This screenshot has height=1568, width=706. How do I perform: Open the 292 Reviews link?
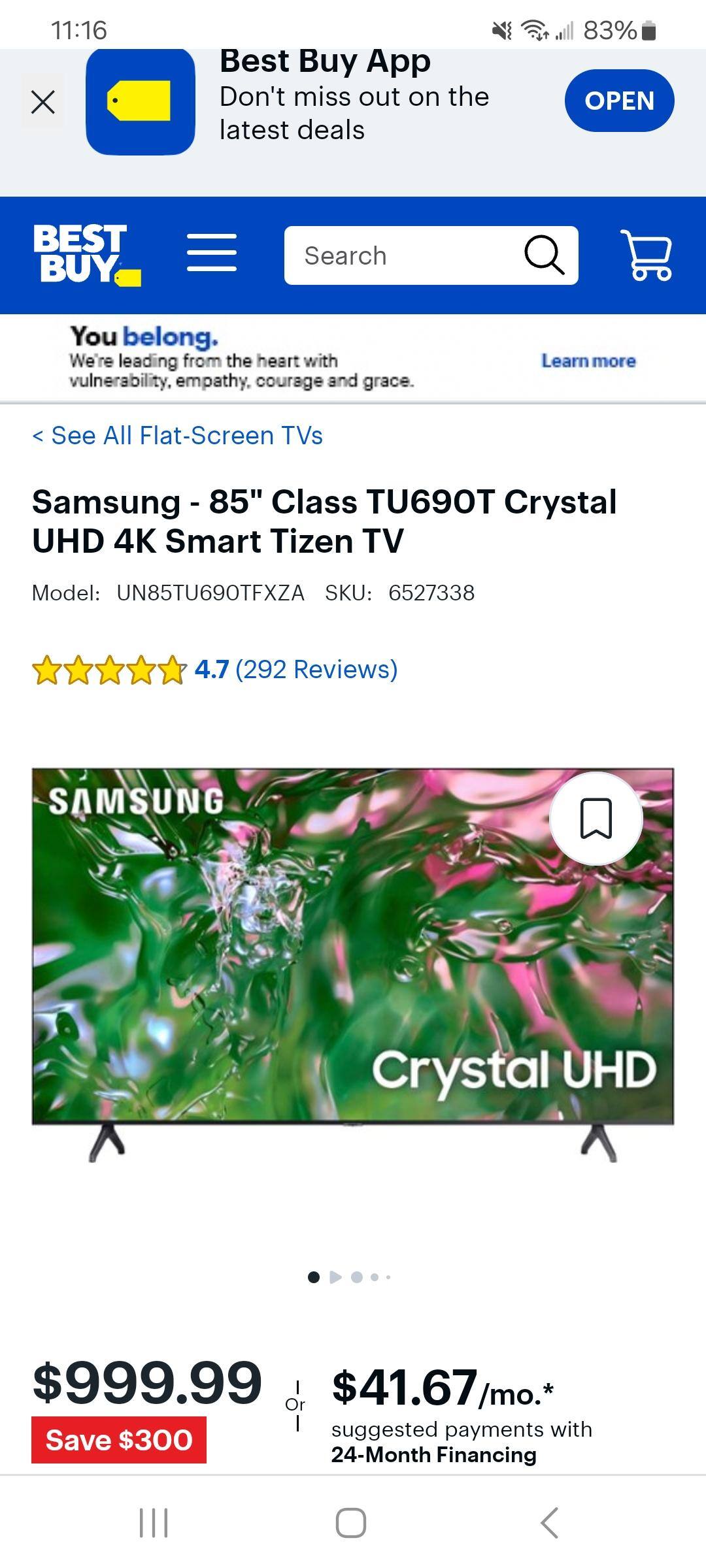(x=316, y=670)
